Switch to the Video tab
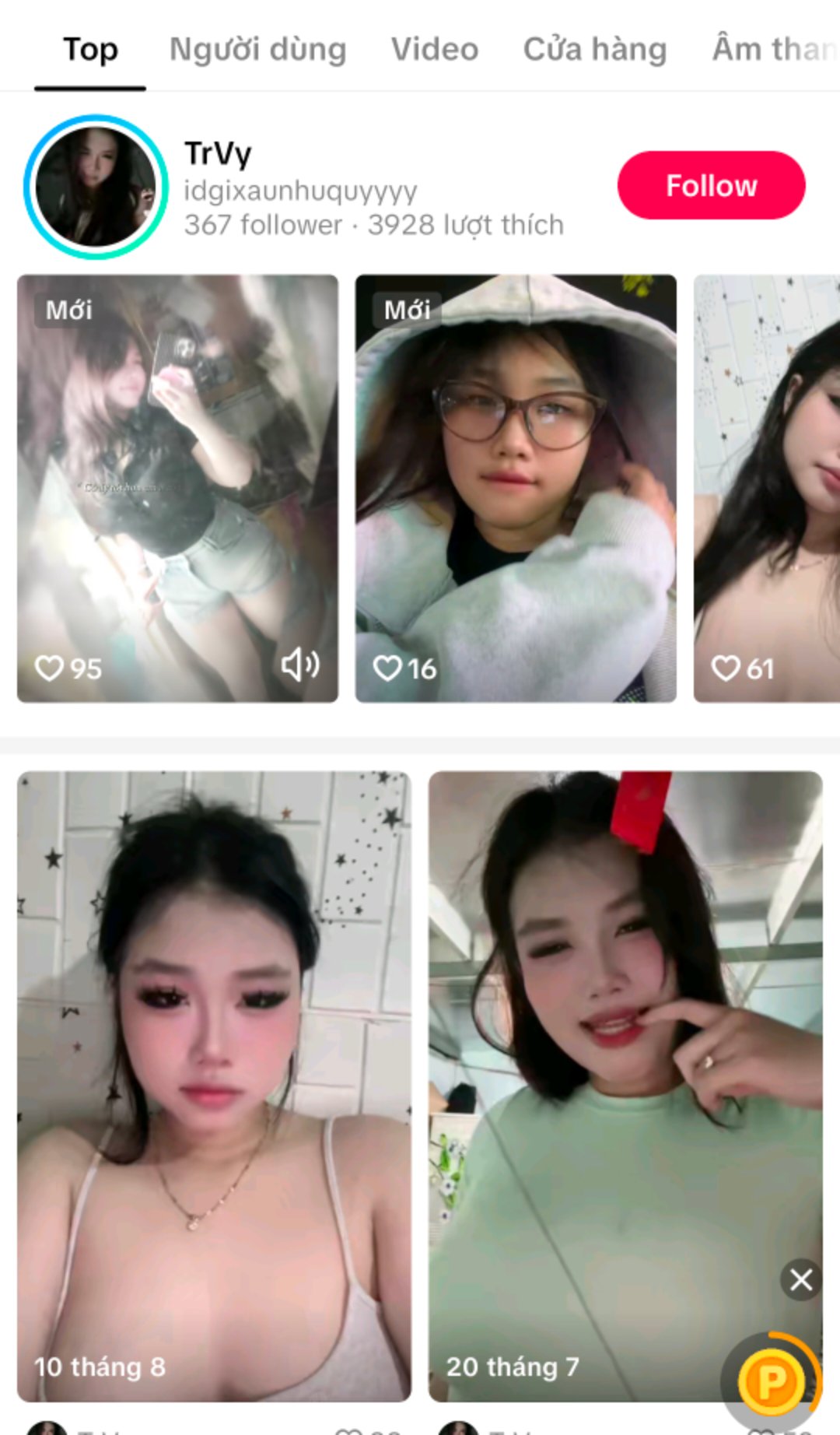The width and height of the screenshot is (840, 1435). pyautogui.click(x=434, y=50)
